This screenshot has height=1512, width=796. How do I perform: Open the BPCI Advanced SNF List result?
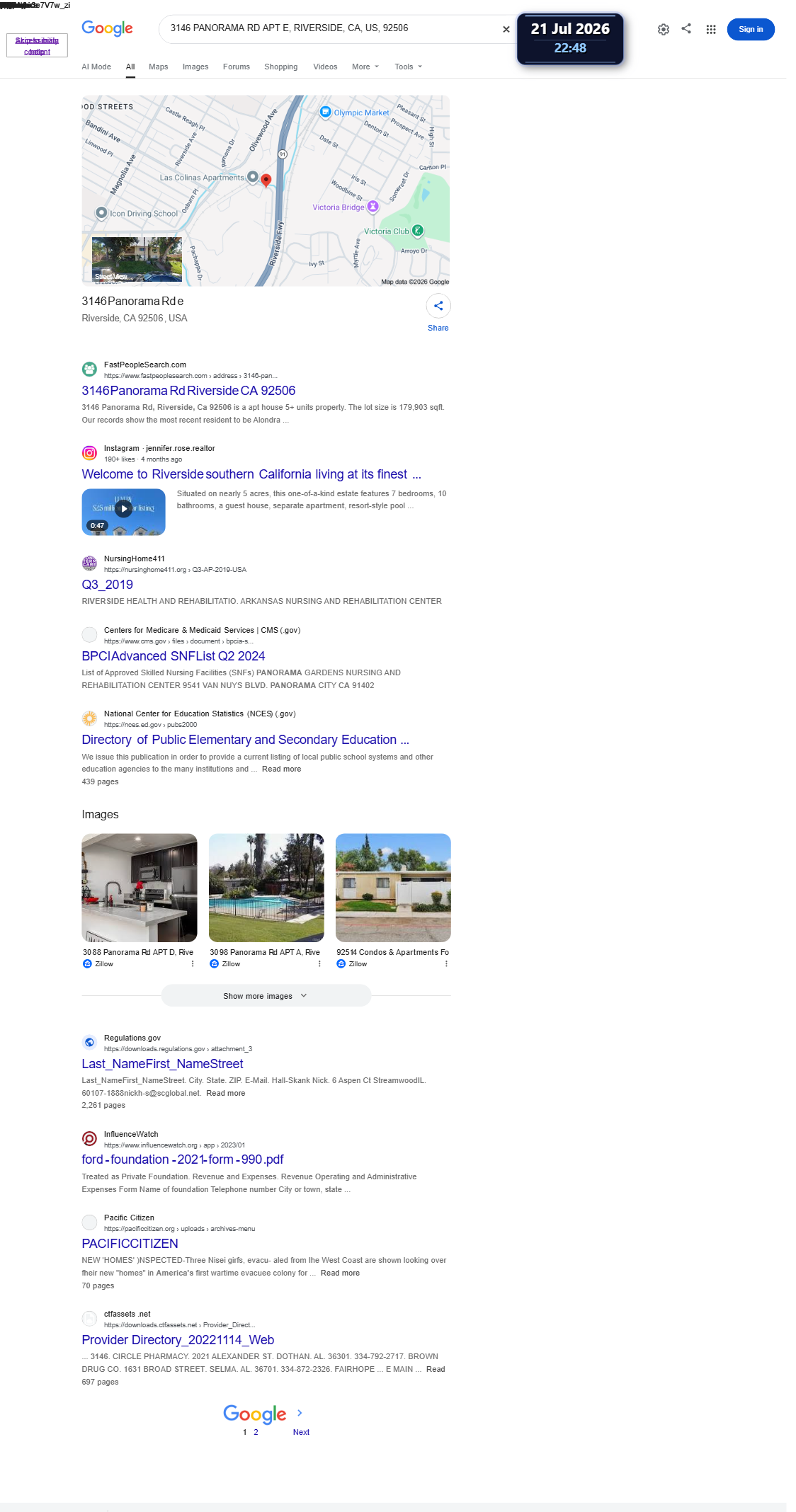pos(174,656)
